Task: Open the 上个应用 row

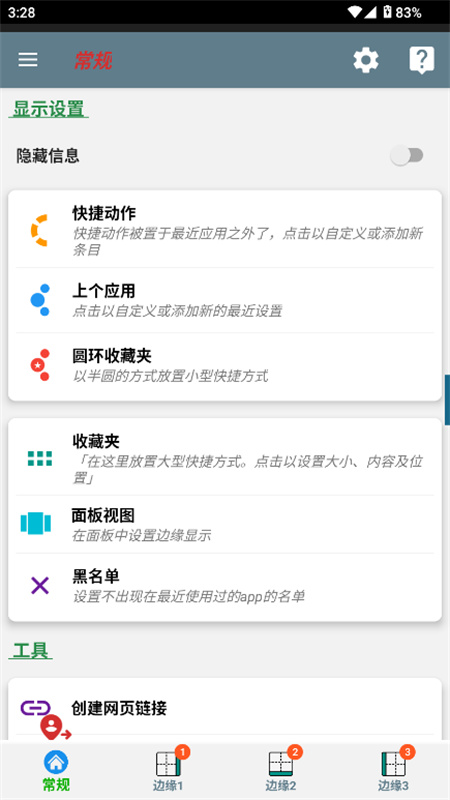Action: tap(225, 300)
